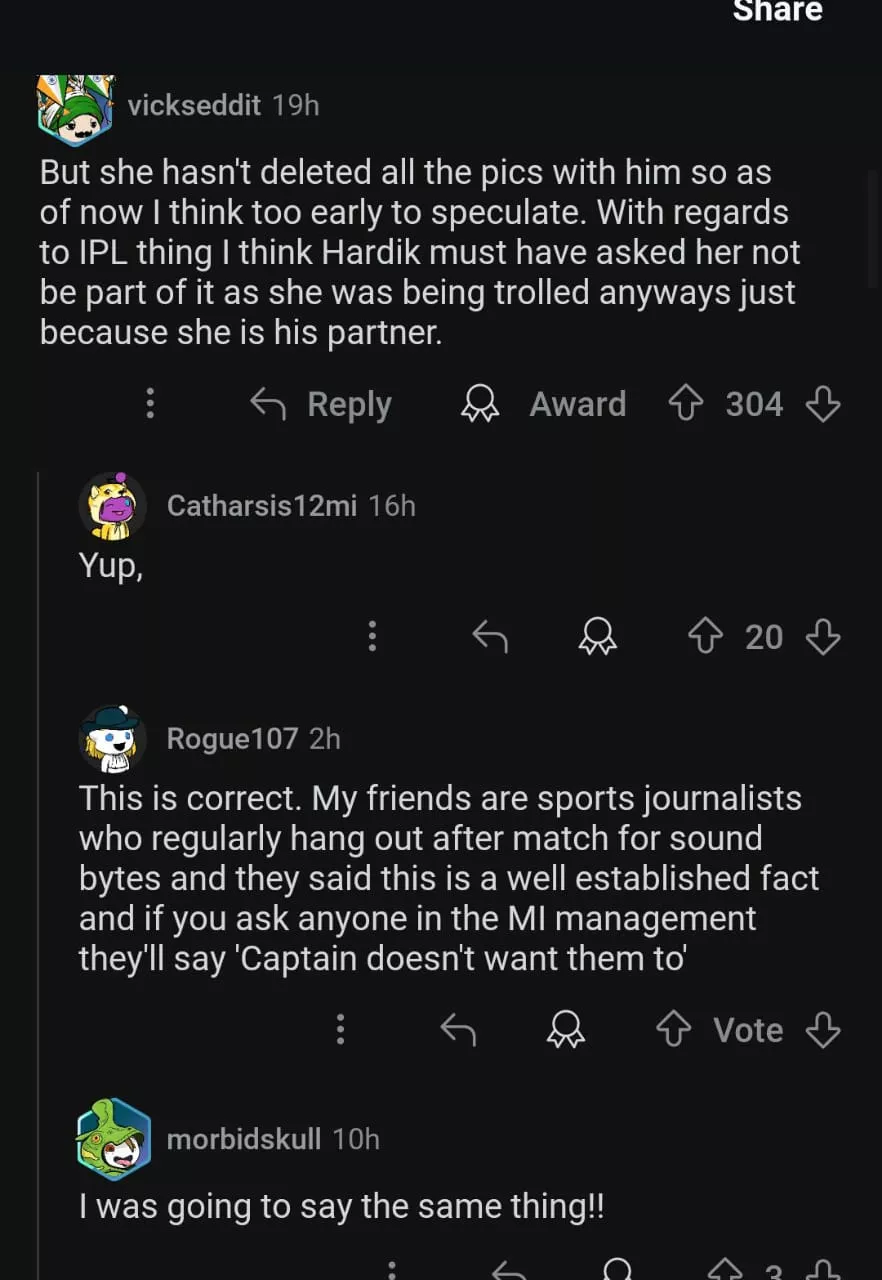Downvote vickseddit's comment
882x1280 pixels.
[x=822, y=404]
